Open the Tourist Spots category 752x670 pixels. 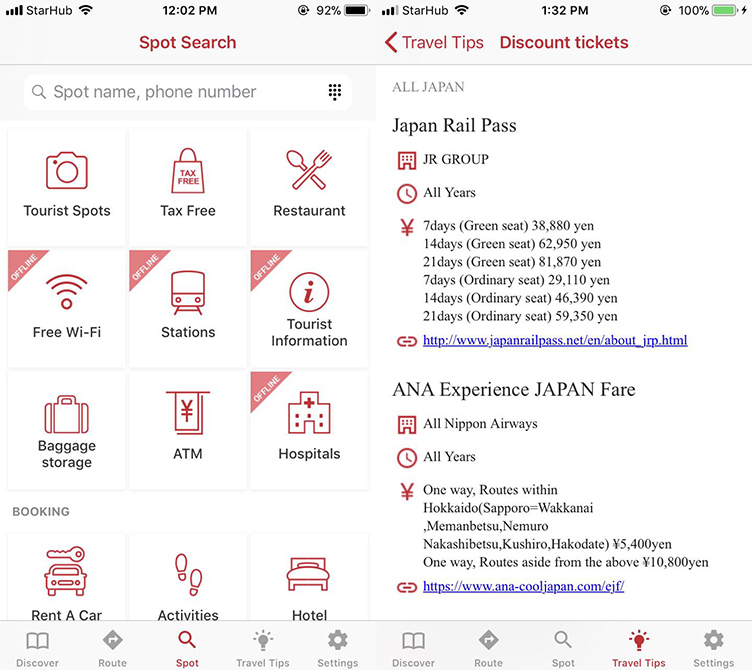pyautogui.click(x=67, y=186)
